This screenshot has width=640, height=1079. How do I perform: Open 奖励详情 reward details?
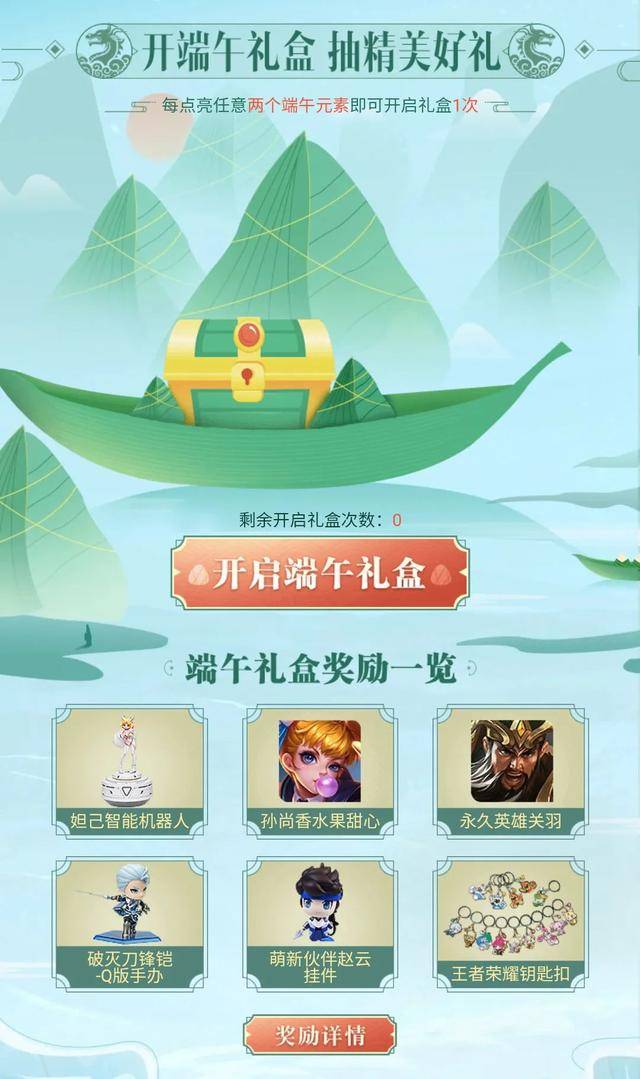point(319,1035)
